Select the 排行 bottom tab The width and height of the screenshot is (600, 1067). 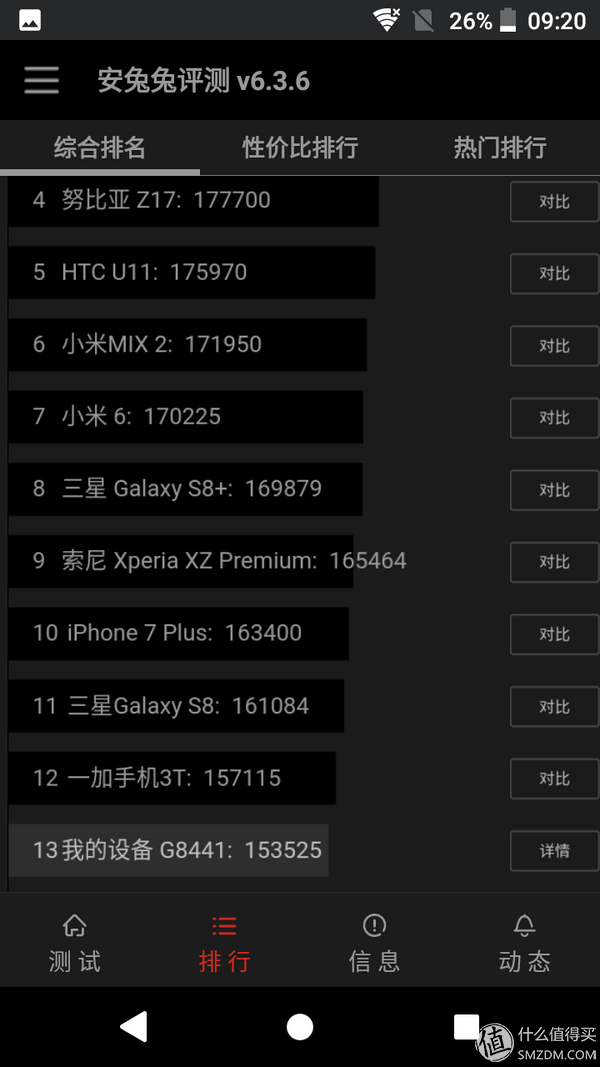click(x=224, y=943)
